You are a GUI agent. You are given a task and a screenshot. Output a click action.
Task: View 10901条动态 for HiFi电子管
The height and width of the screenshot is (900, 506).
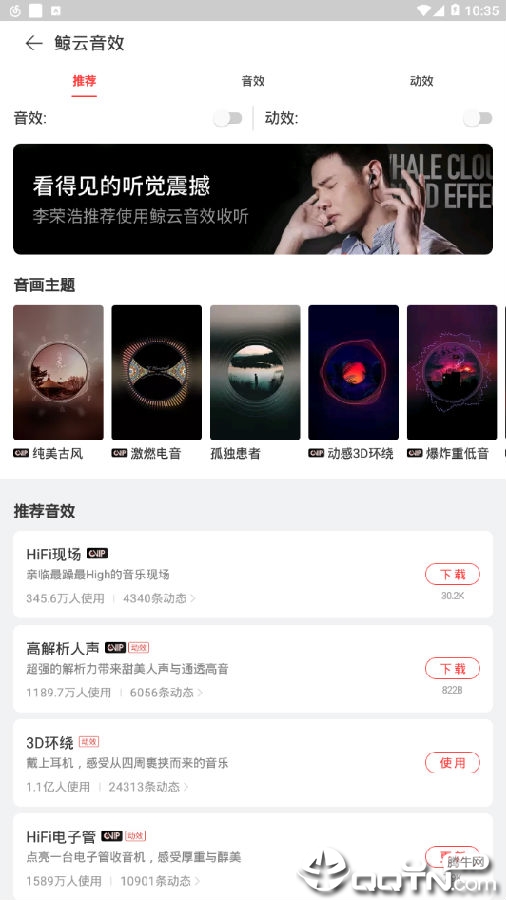click(160, 880)
